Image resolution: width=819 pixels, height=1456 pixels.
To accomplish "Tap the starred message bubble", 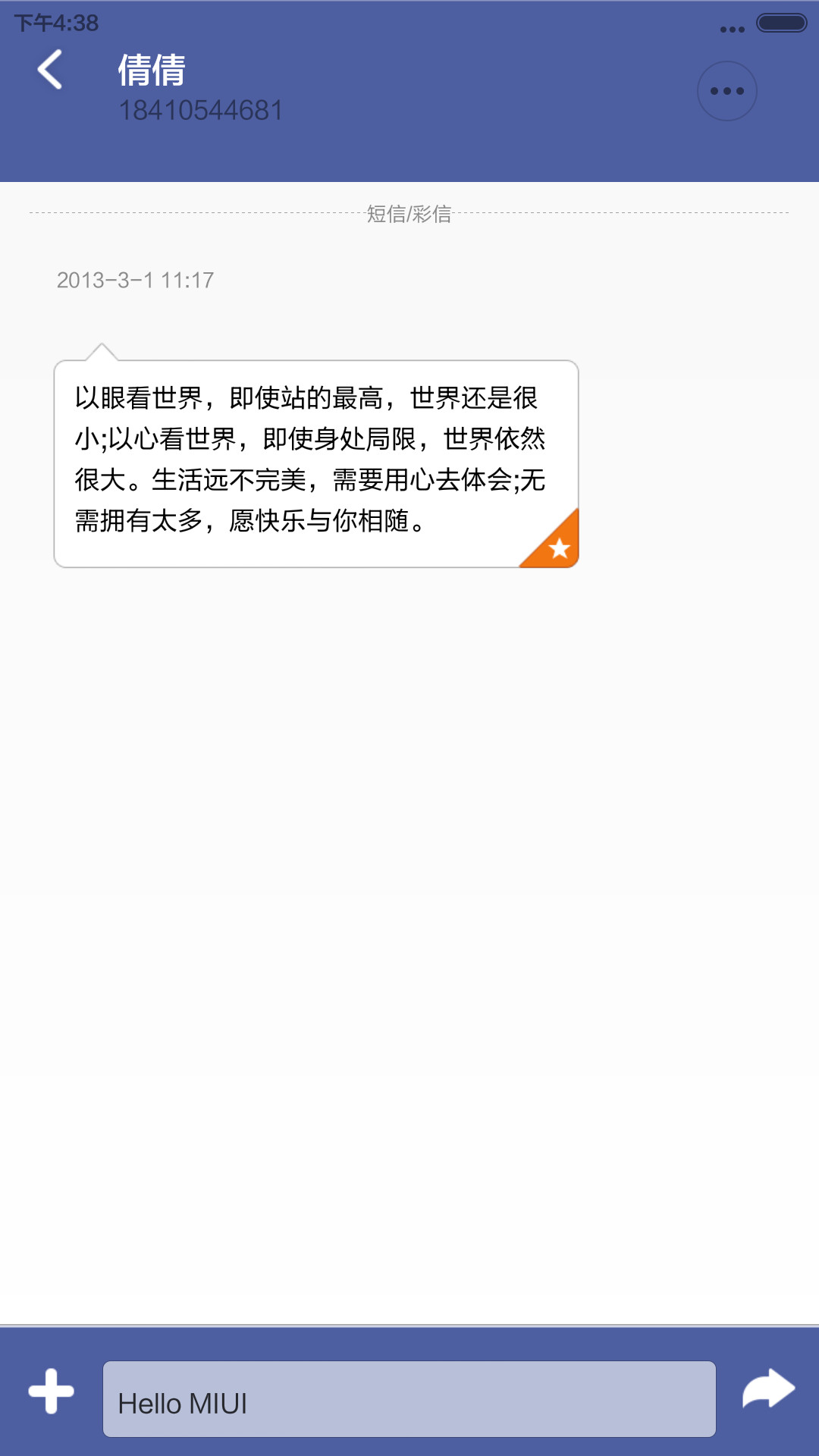I will point(315,463).
